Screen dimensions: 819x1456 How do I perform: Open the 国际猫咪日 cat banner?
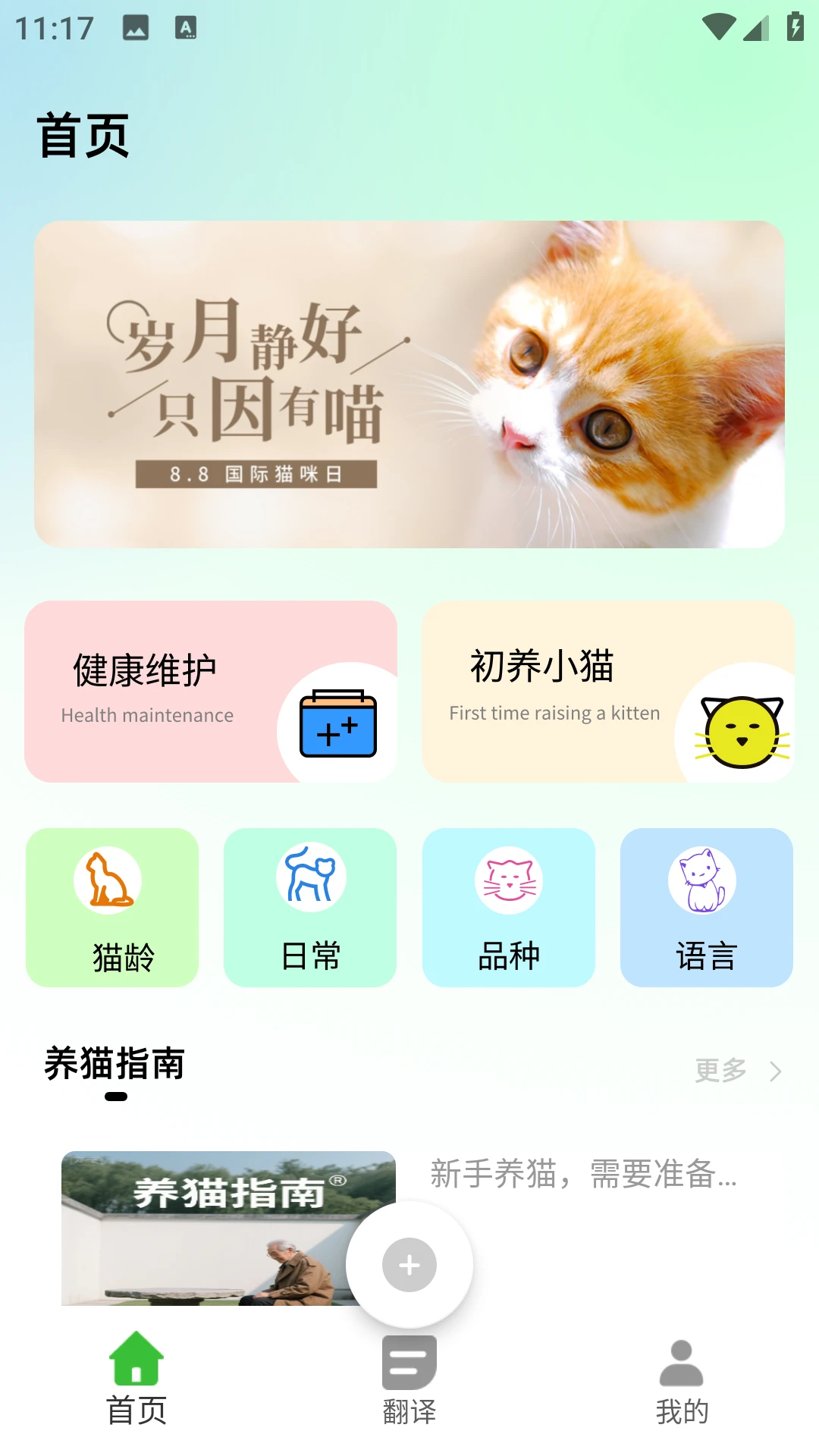(409, 379)
